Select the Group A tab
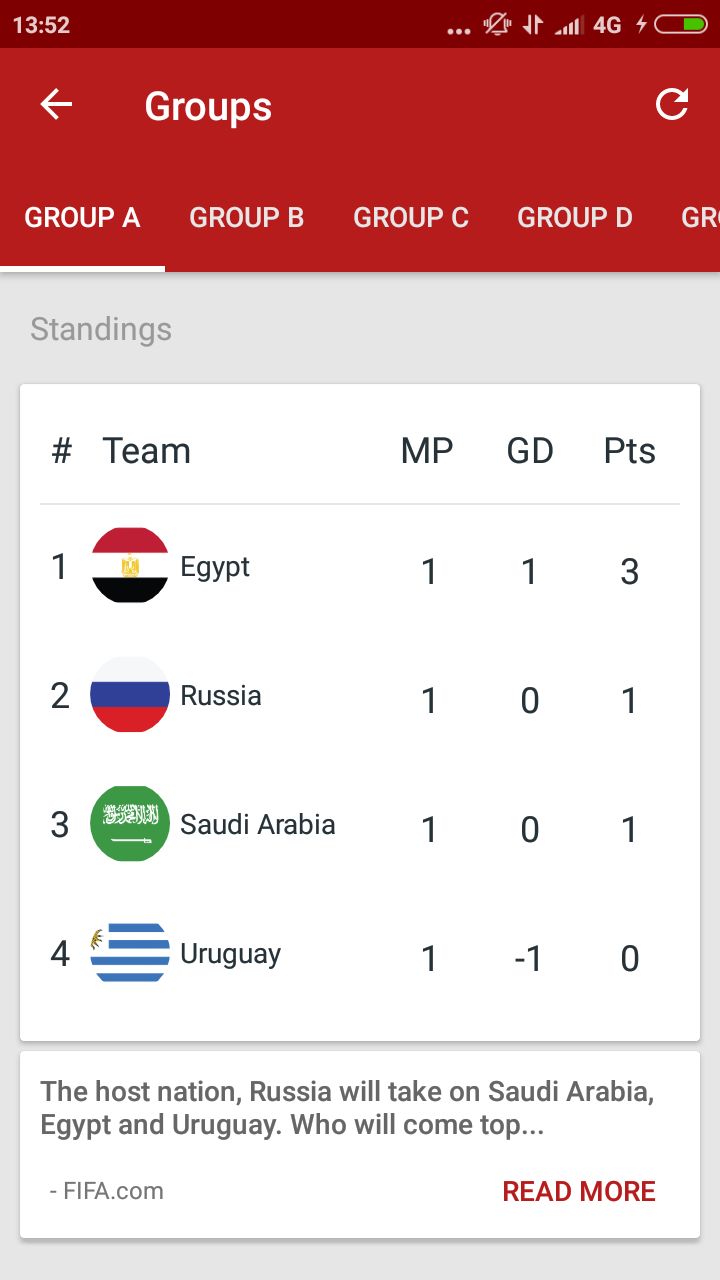This screenshot has width=720, height=1280. click(82, 218)
